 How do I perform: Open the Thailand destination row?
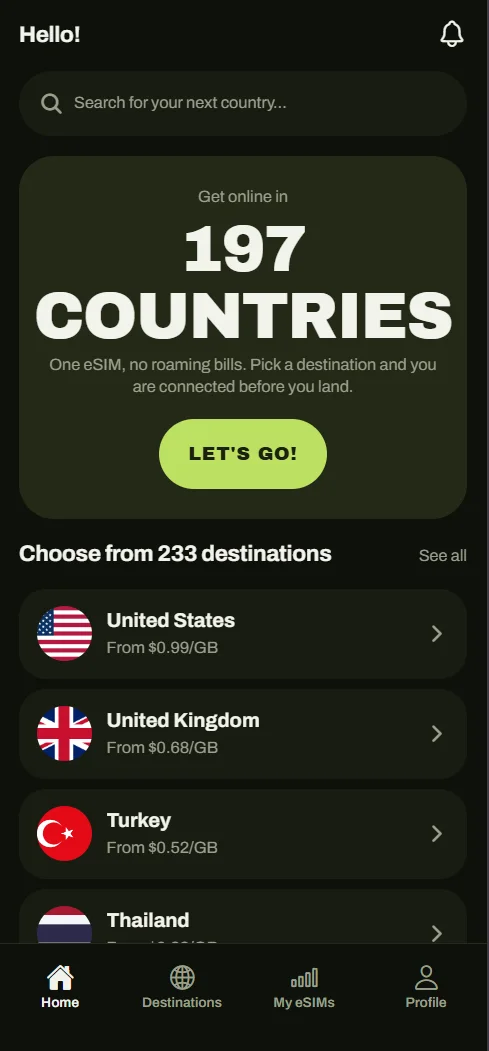(242, 916)
